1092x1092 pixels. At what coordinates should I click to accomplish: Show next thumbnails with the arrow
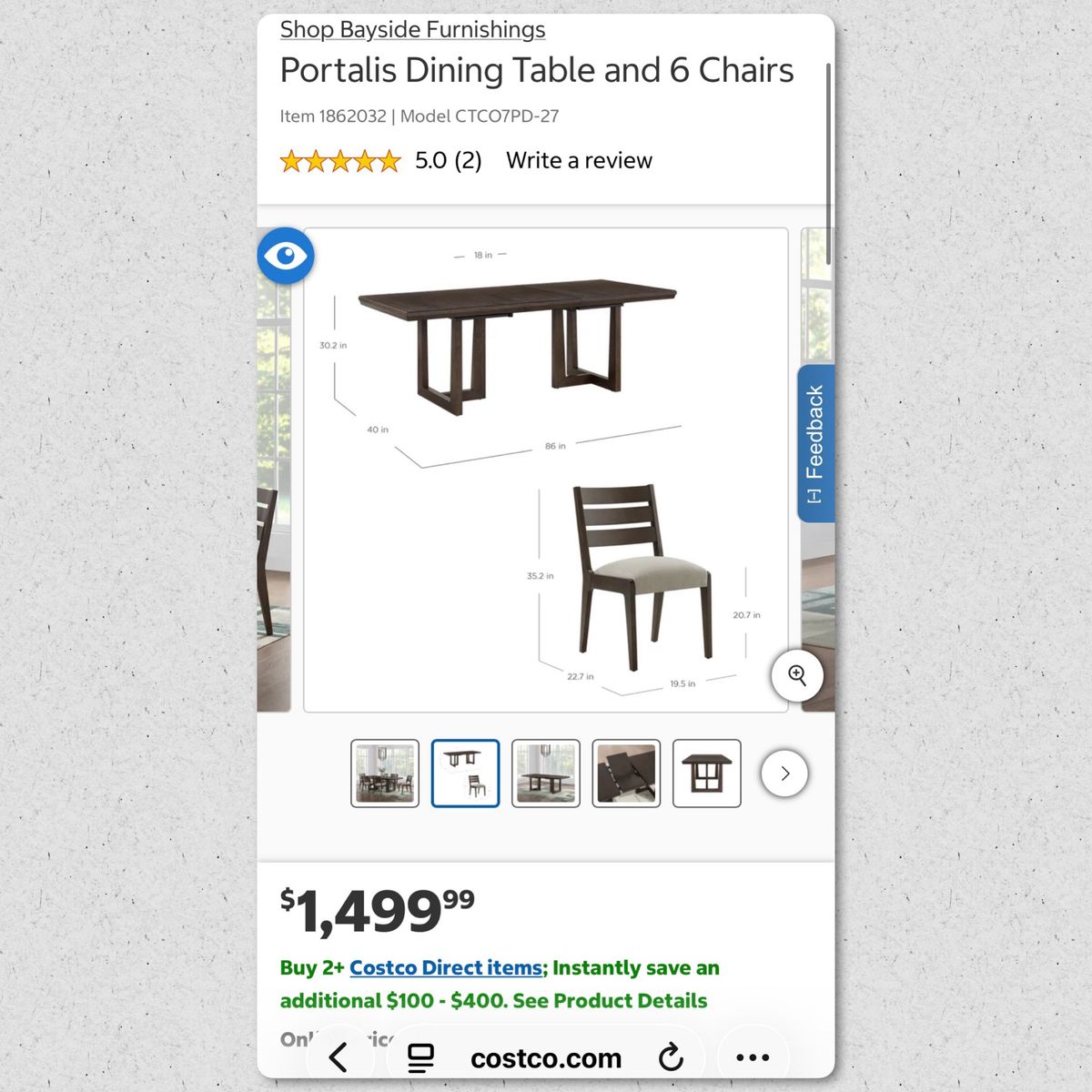click(784, 773)
